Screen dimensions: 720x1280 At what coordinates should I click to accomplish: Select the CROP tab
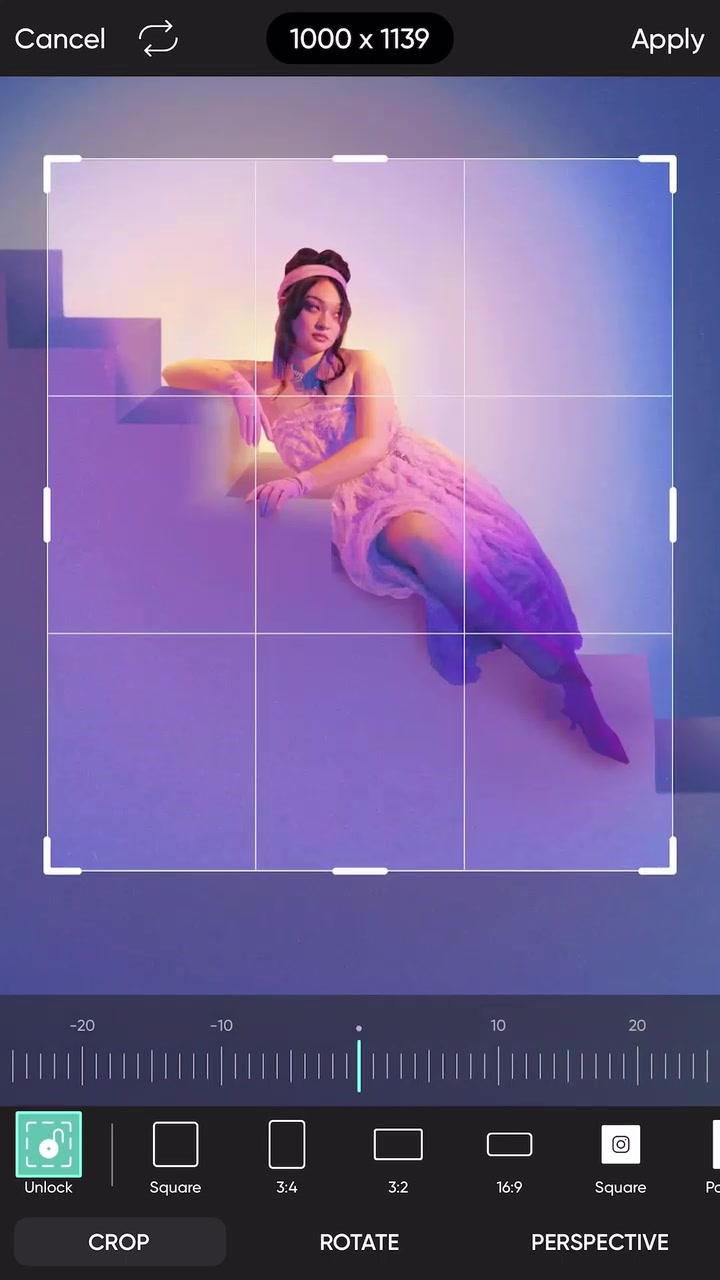coord(119,1242)
